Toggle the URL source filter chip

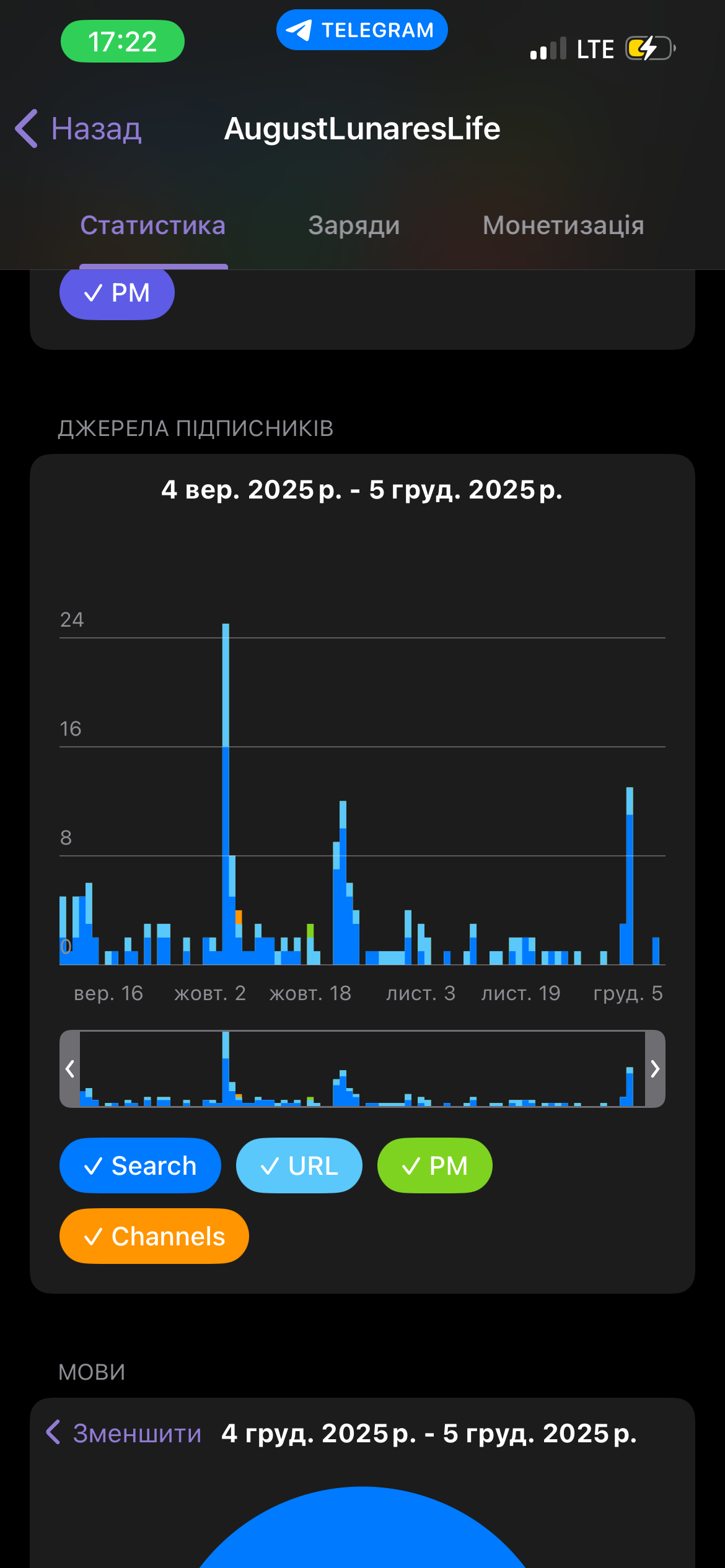pos(299,1165)
